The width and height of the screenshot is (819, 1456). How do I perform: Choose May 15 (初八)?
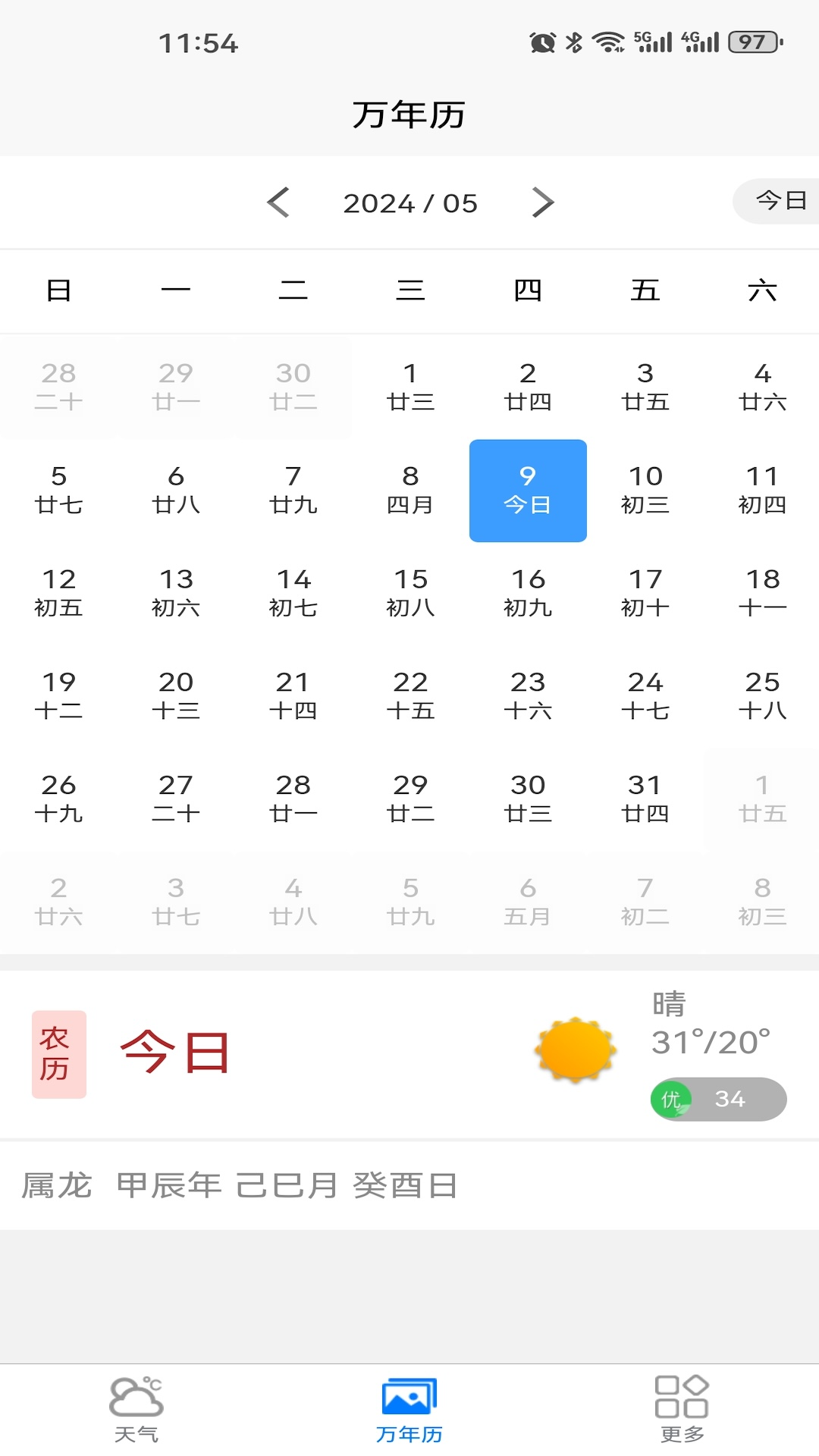410,593
